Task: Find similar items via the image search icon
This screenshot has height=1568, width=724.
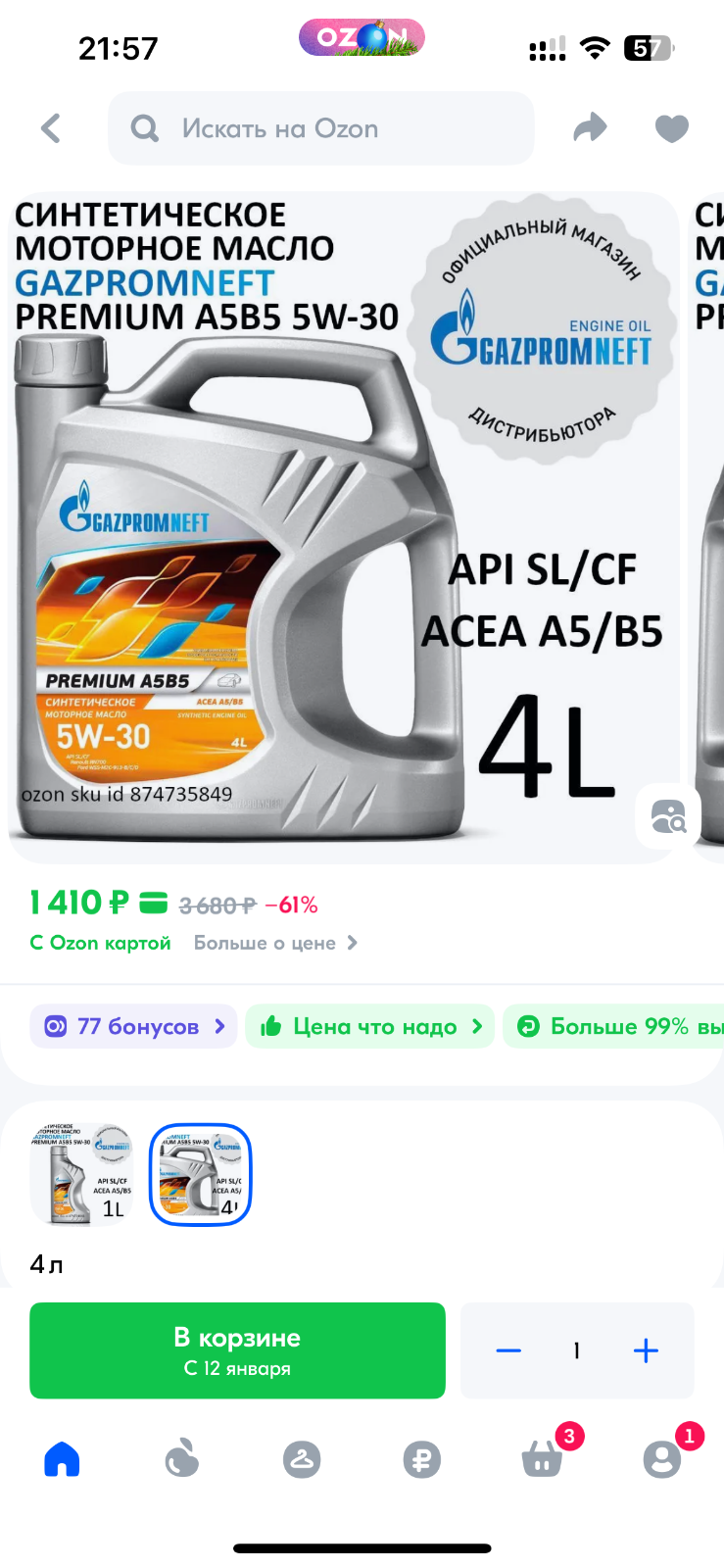Action: 668,816
